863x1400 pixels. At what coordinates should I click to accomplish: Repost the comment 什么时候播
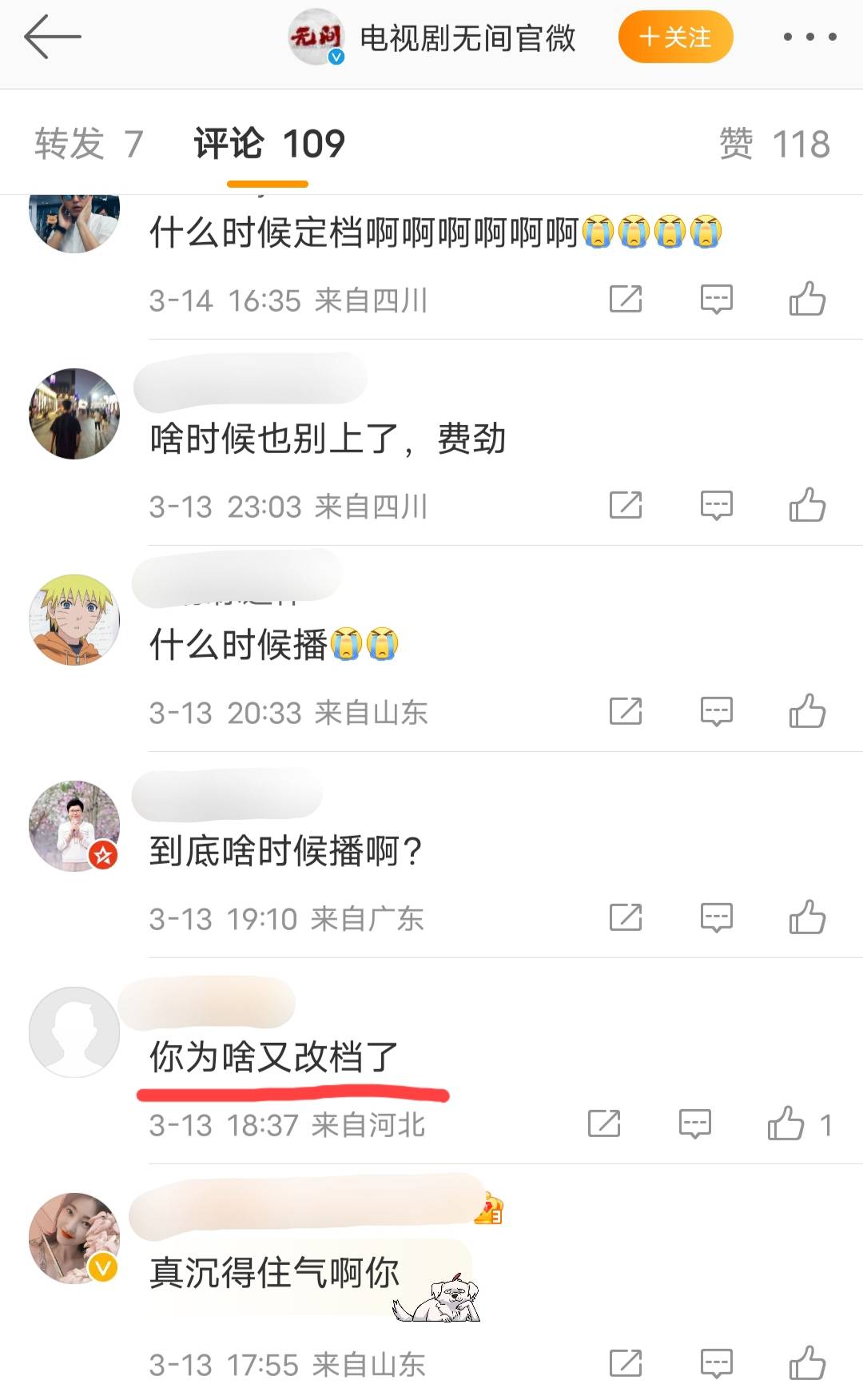click(x=625, y=711)
